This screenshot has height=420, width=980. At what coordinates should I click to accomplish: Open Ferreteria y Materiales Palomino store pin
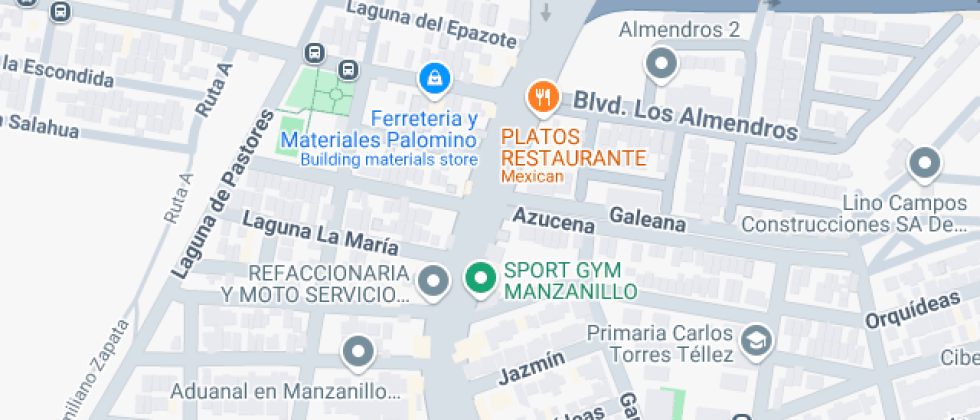tap(433, 78)
